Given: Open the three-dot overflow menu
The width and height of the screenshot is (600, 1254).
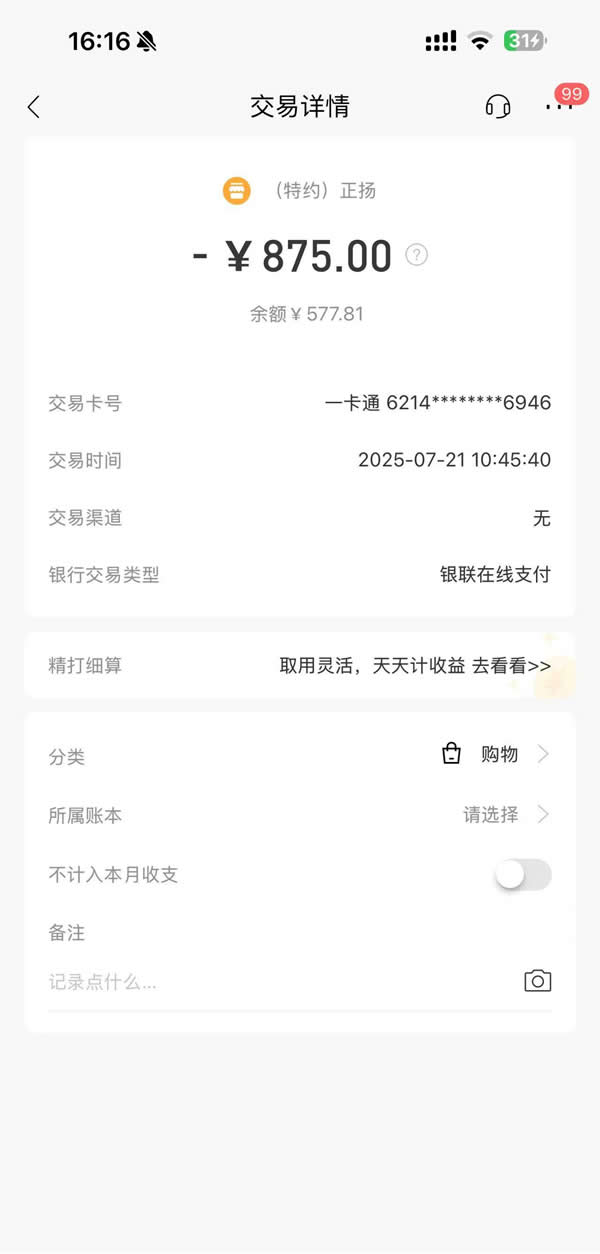Looking at the screenshot, I should coord(558,106).
